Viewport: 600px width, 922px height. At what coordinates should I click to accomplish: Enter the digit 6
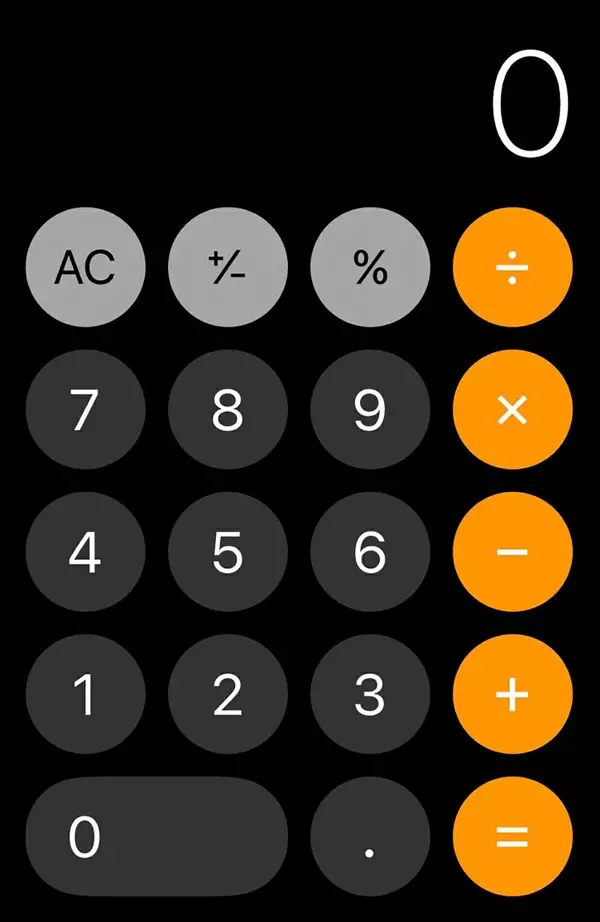370,552
